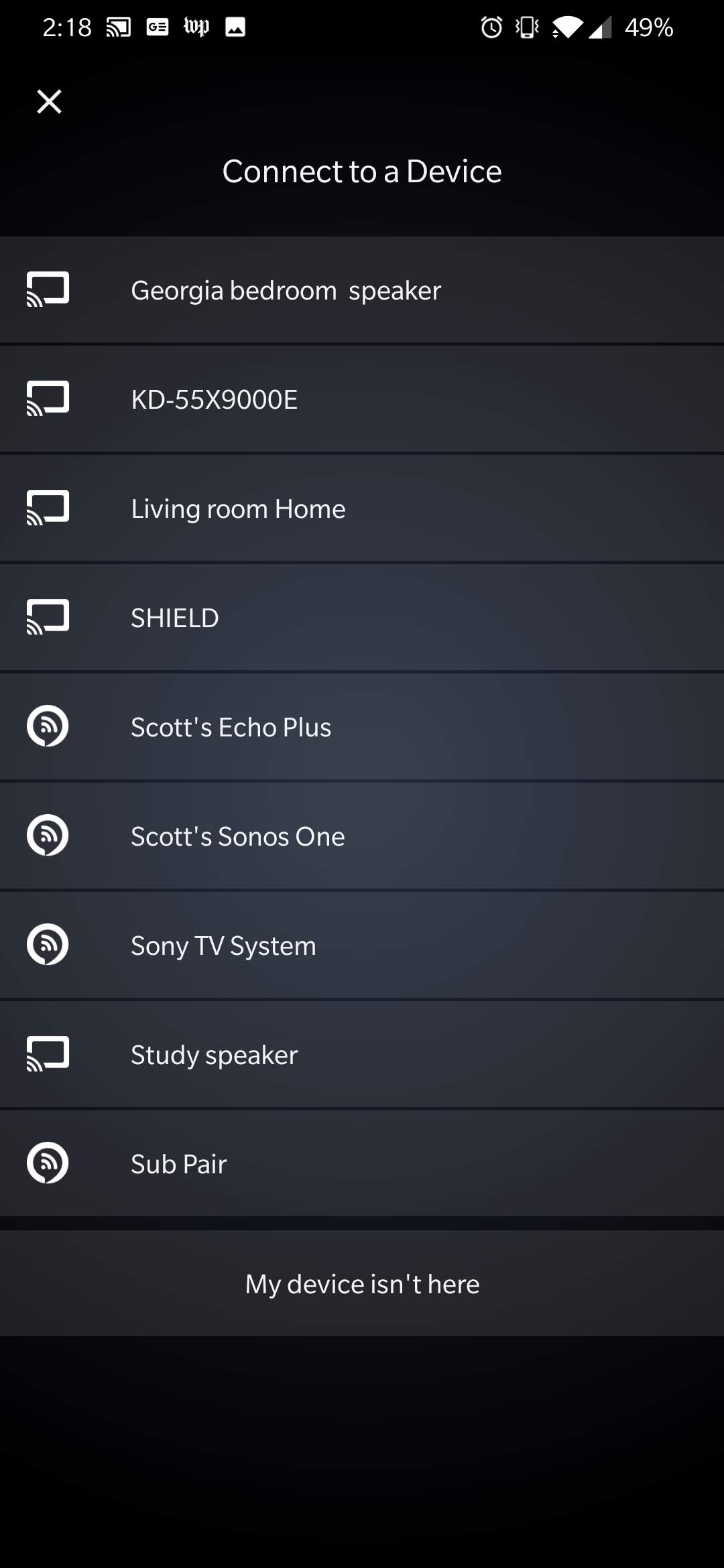Tap My device isn't here

[x=362, y=1284]
